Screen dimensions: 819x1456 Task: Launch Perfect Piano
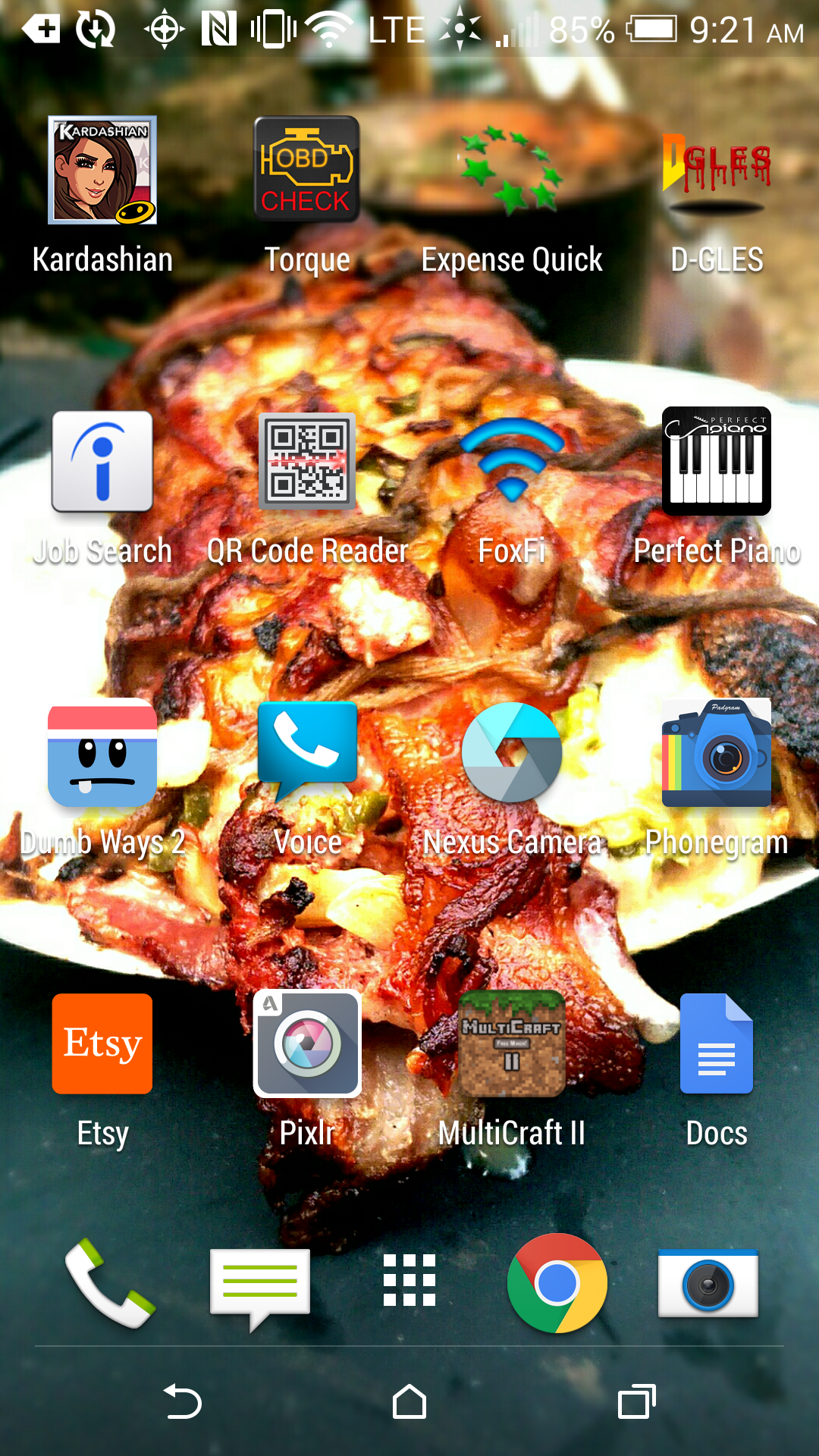717,461
